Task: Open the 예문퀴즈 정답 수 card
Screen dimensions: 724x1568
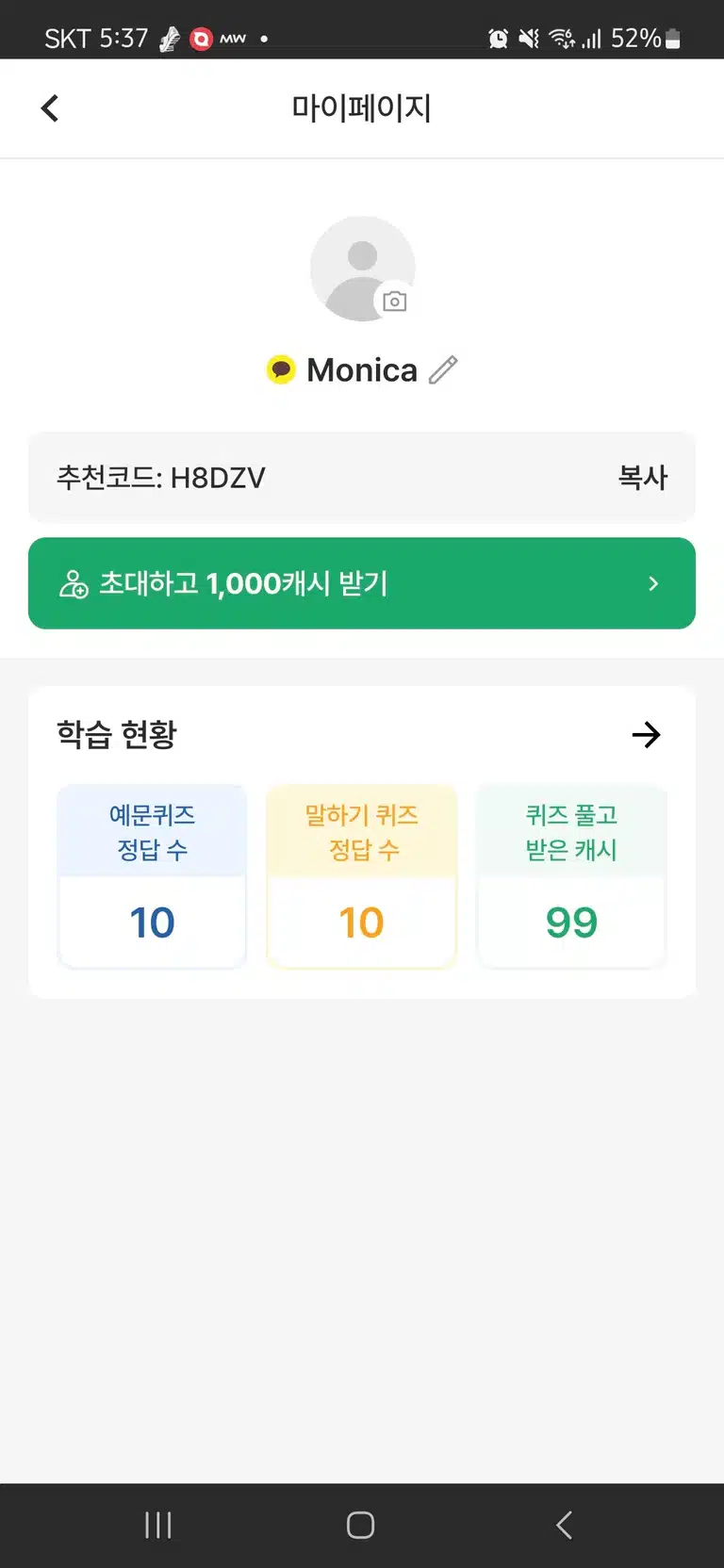Action: coord(152,876)
